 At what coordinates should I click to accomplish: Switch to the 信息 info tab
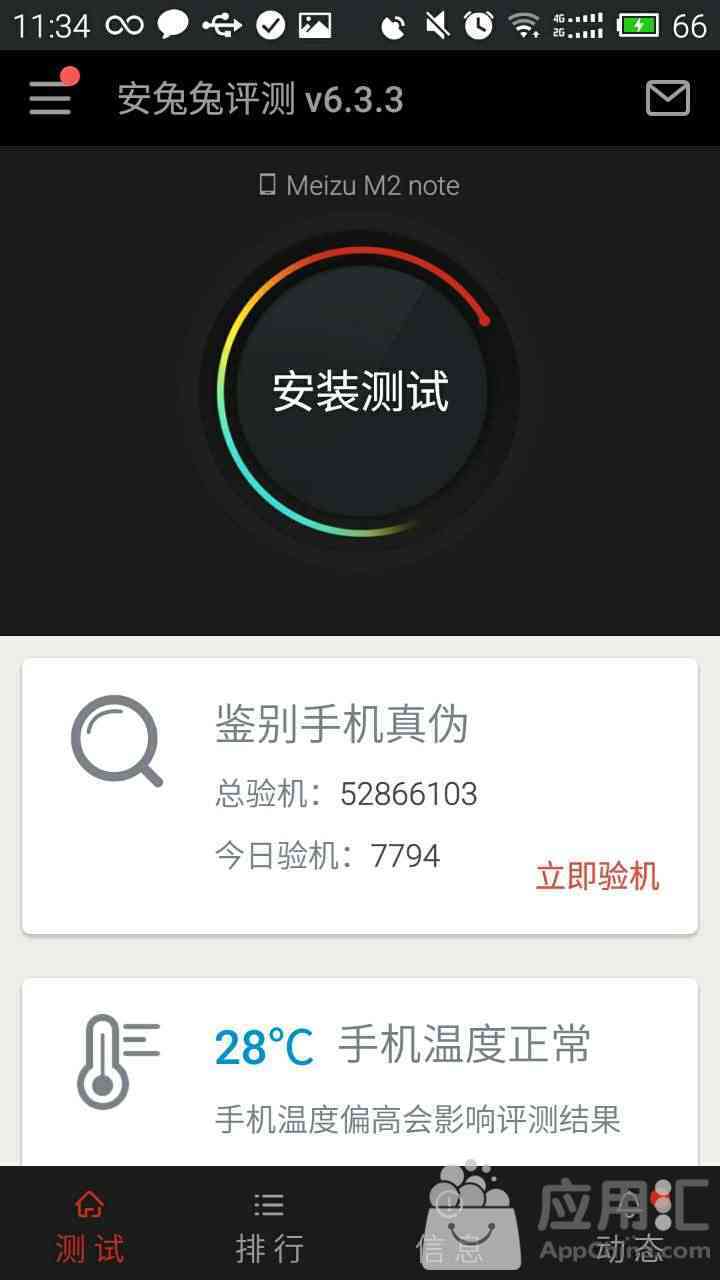tap(450, 1228)
